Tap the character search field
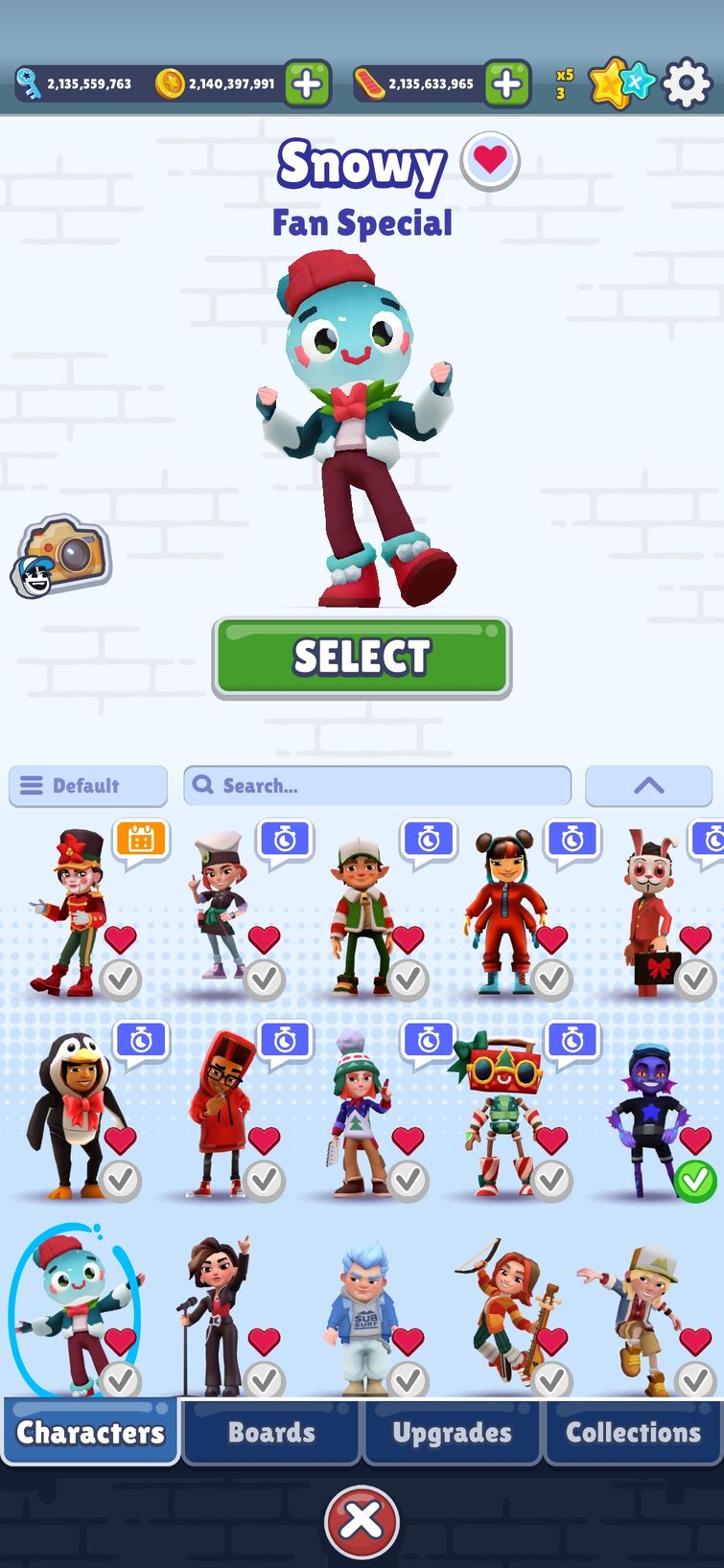724x1568 pixels. pos(378,786)
